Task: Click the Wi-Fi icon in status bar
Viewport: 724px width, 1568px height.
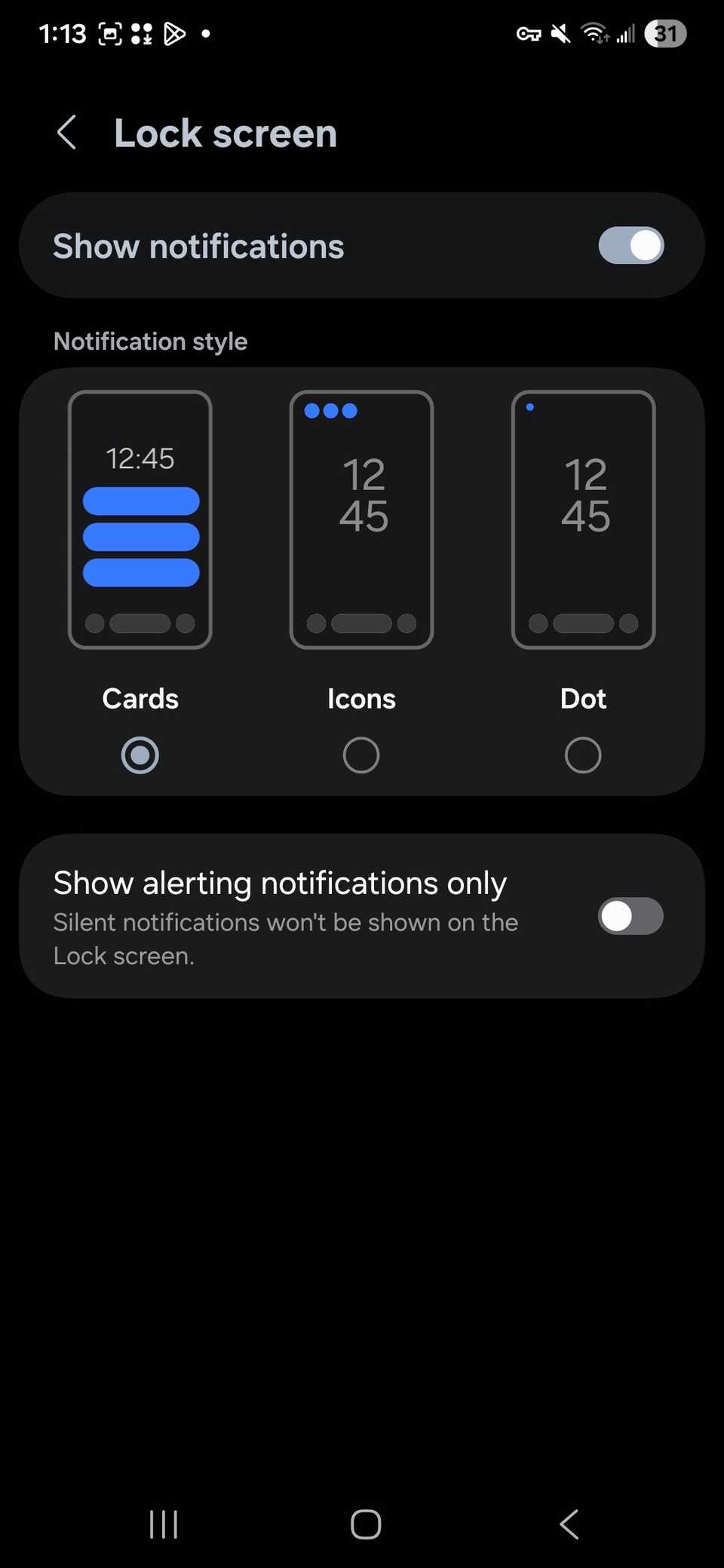Action: click(x=594, y=32)
